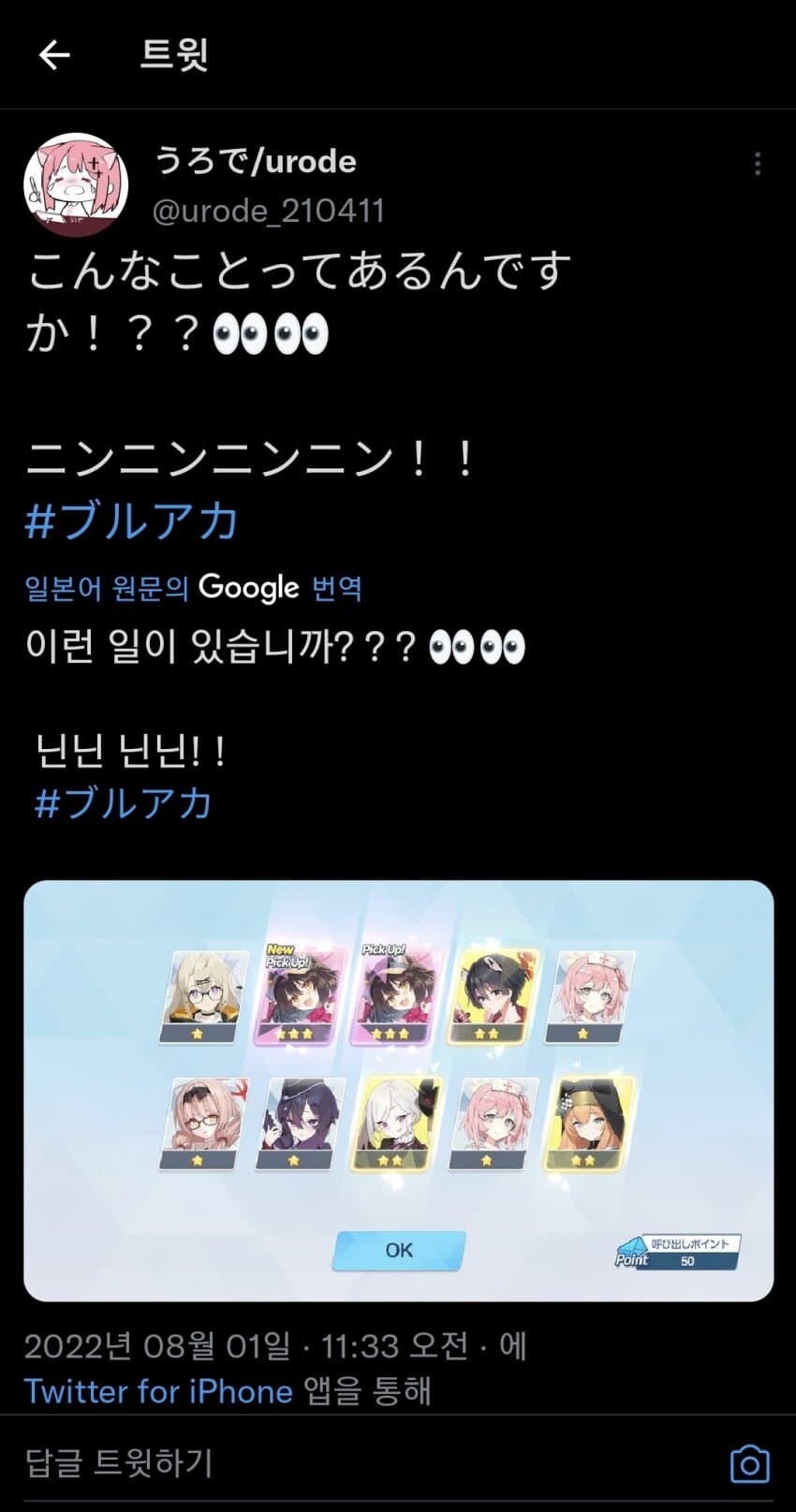
Task: Open the tweet's three-dot overflow menu
Action: coord(757,164)
